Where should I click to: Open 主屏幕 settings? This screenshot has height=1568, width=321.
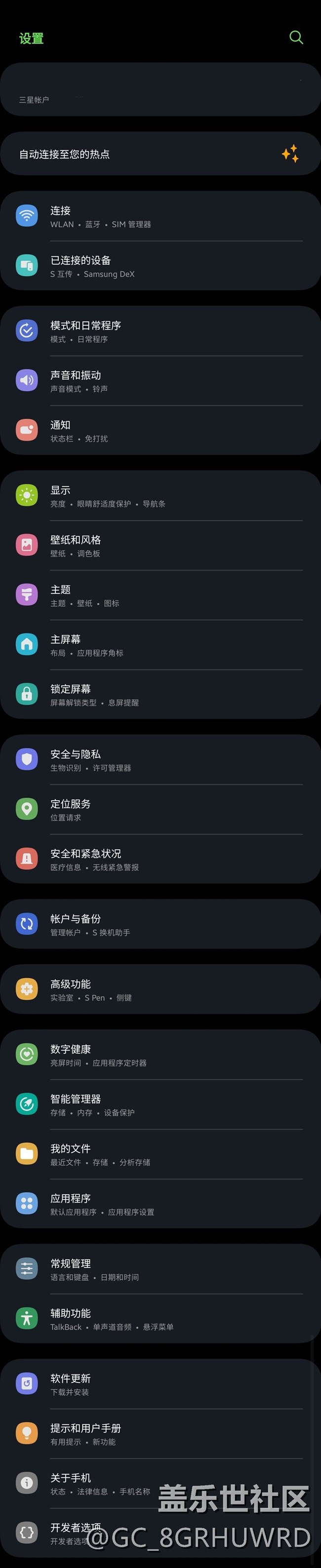[x=160, y=645]
